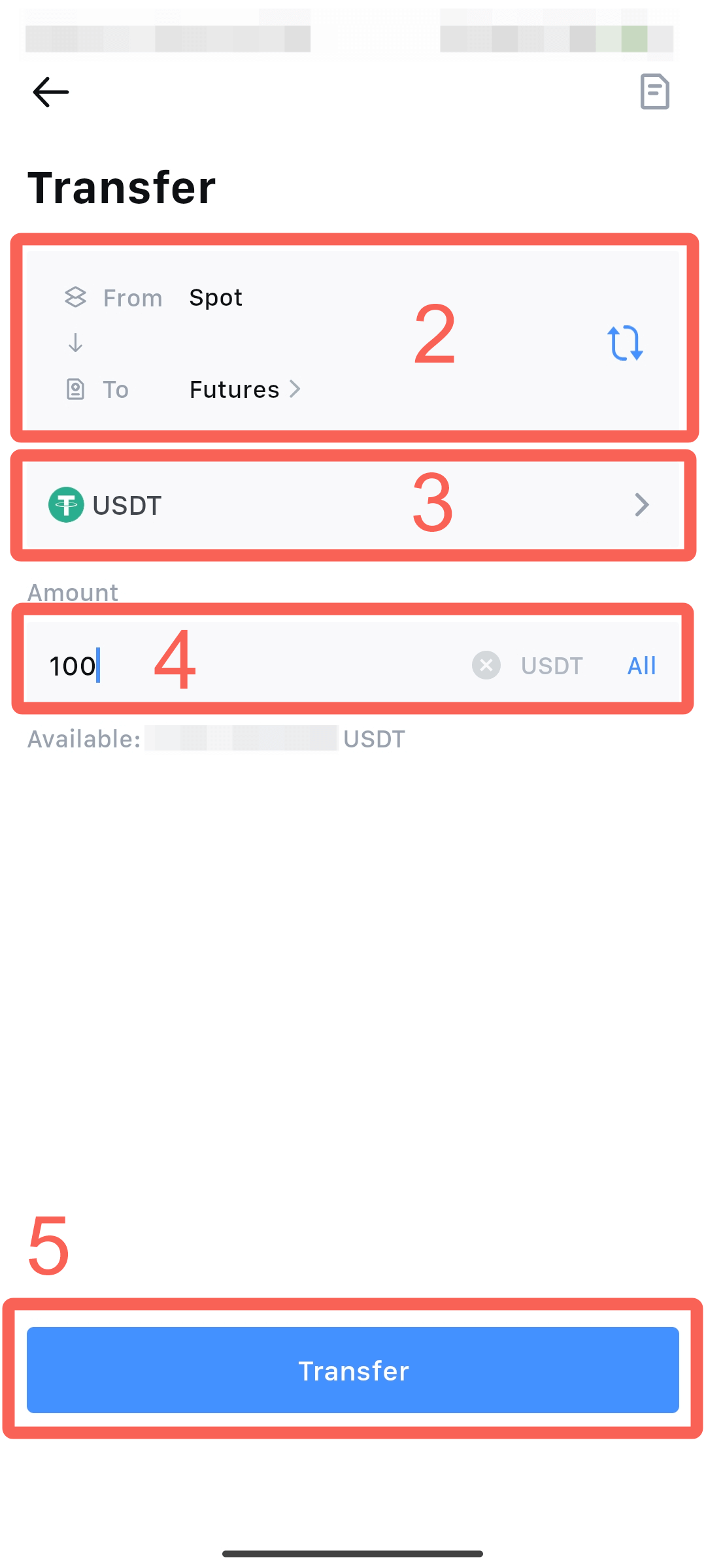Change the Futures destination account
This screenshot has height=1568, width=706.
coord(244,390)
